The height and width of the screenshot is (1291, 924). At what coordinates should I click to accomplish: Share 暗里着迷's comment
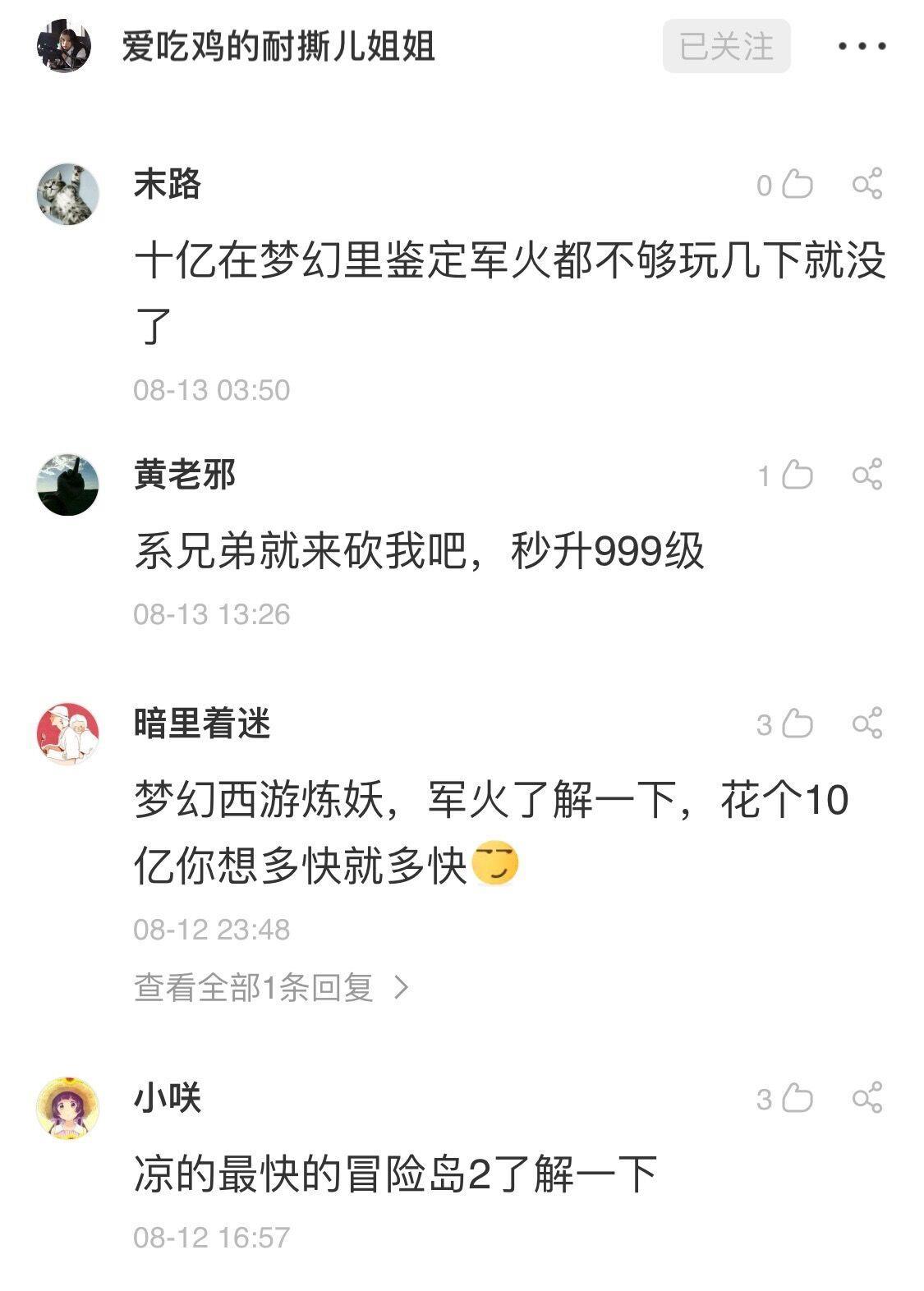coord(867,724)
